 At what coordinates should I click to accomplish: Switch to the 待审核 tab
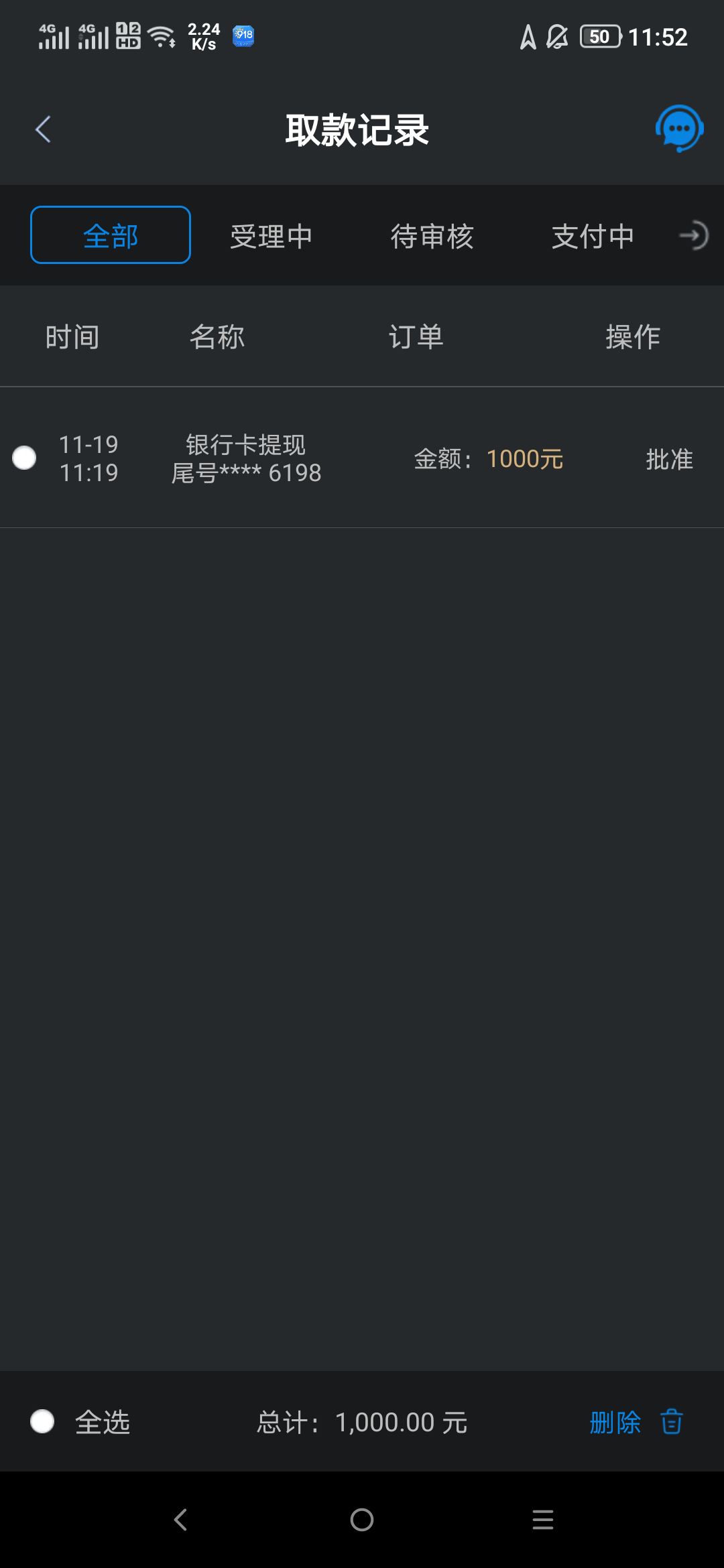click(432, 235)
